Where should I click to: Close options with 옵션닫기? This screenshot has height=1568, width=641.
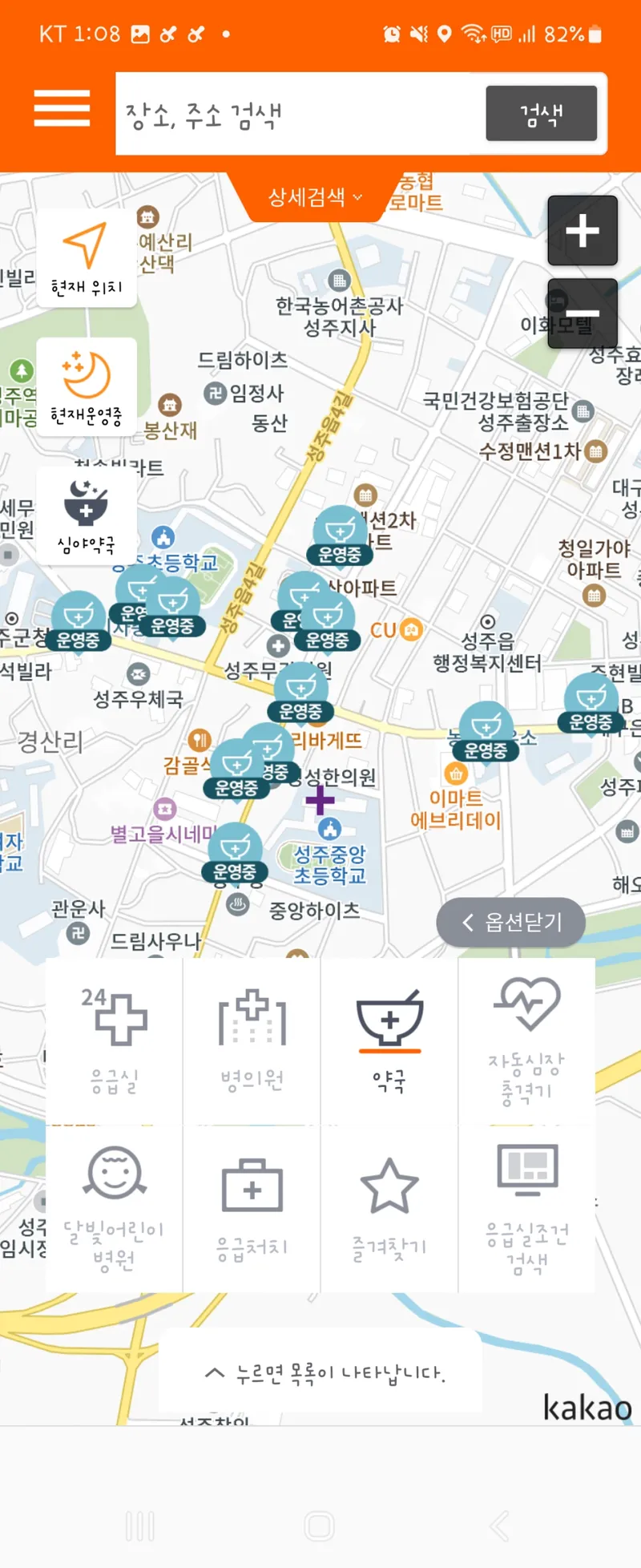511,922
